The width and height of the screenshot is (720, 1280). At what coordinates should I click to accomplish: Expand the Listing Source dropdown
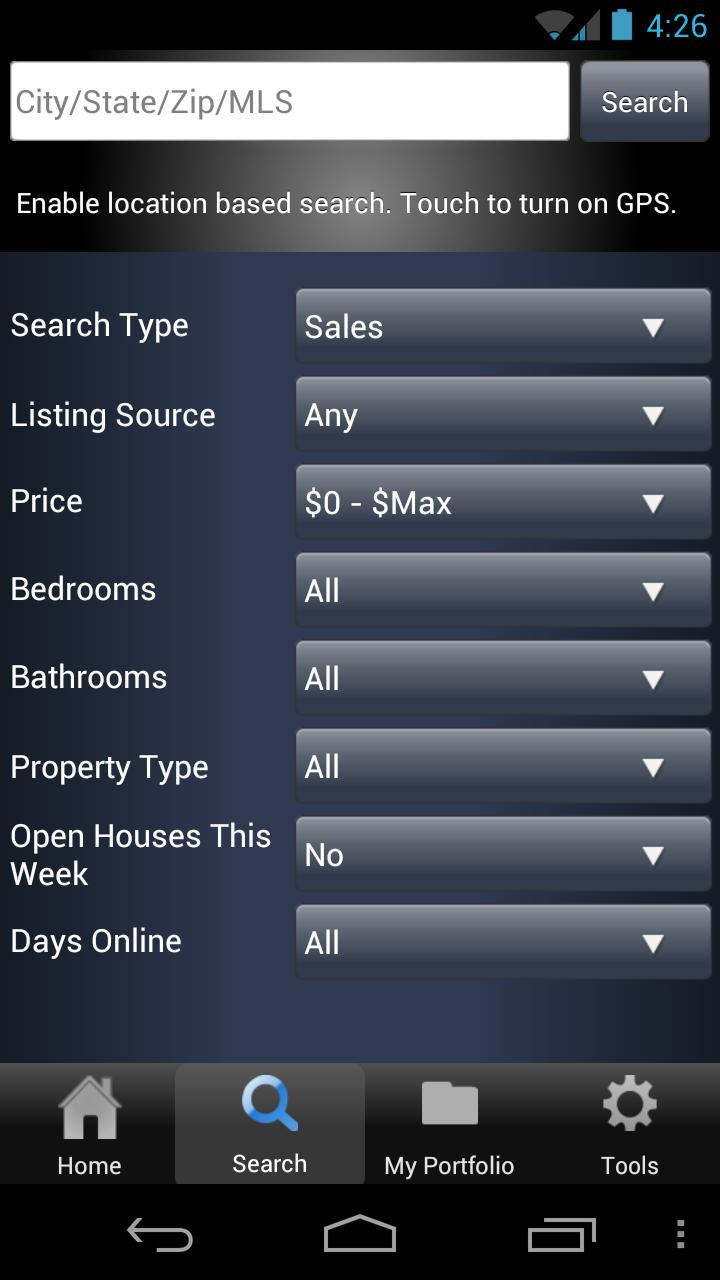[x=502, y=415]
